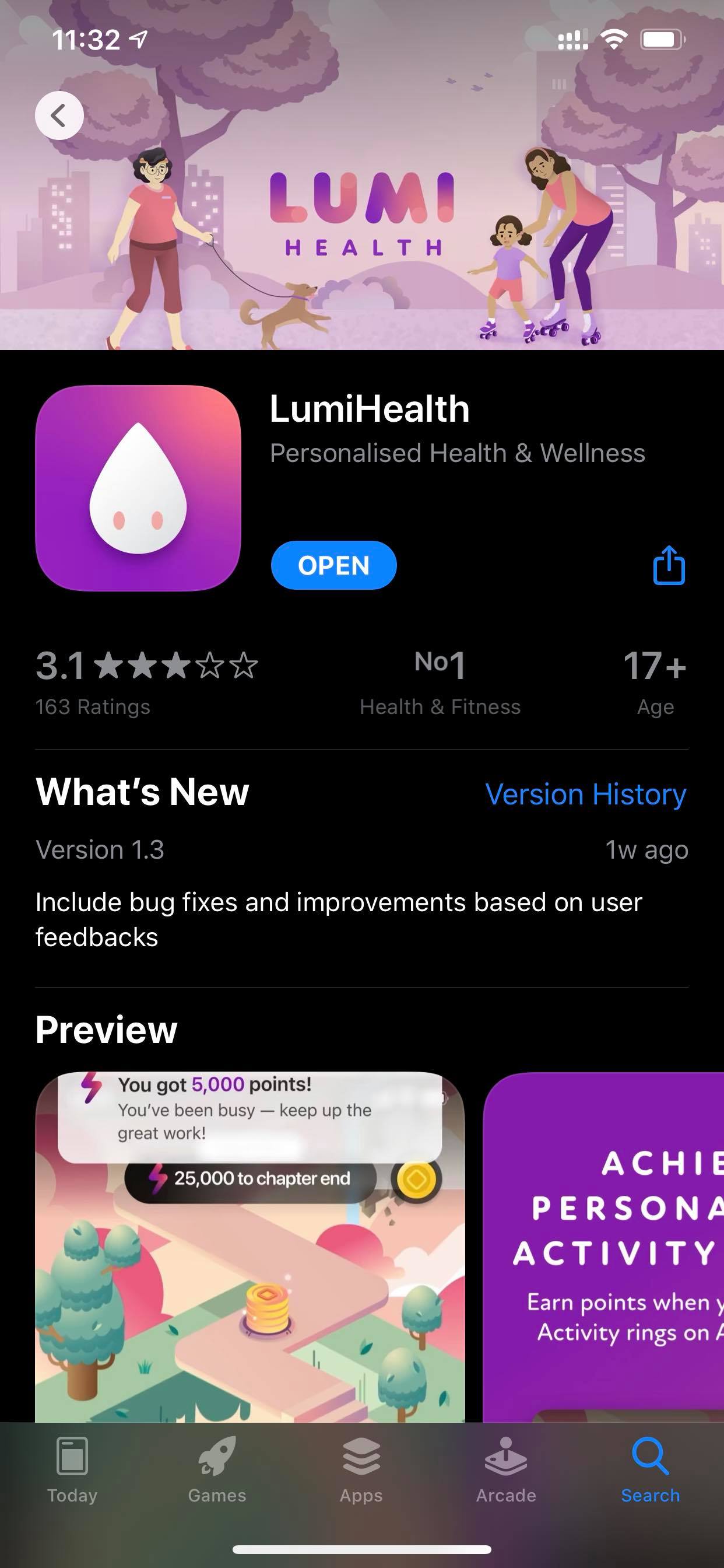
Task: Switch to the Games tab
Action: click(217, 1469)
